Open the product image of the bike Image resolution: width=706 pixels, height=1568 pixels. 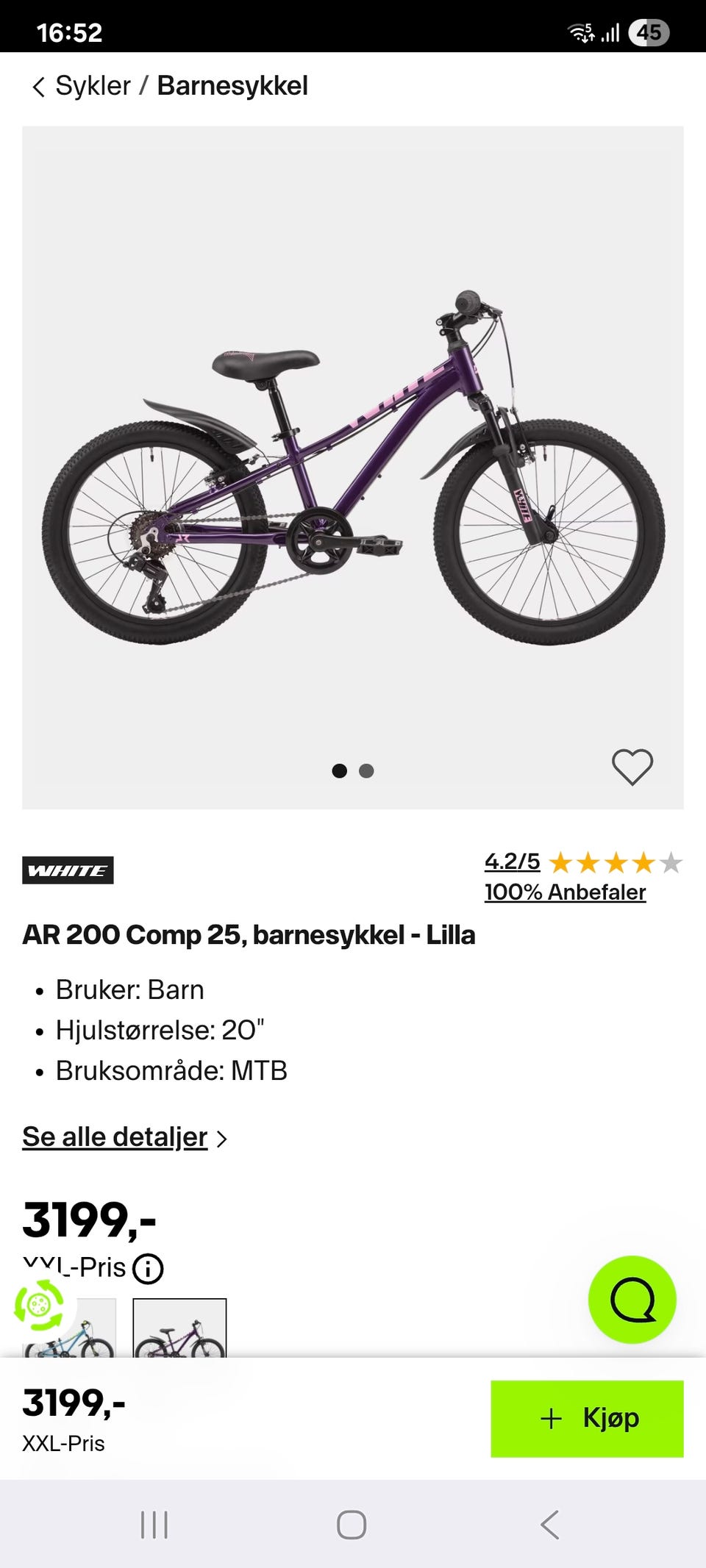pos(353,468)
